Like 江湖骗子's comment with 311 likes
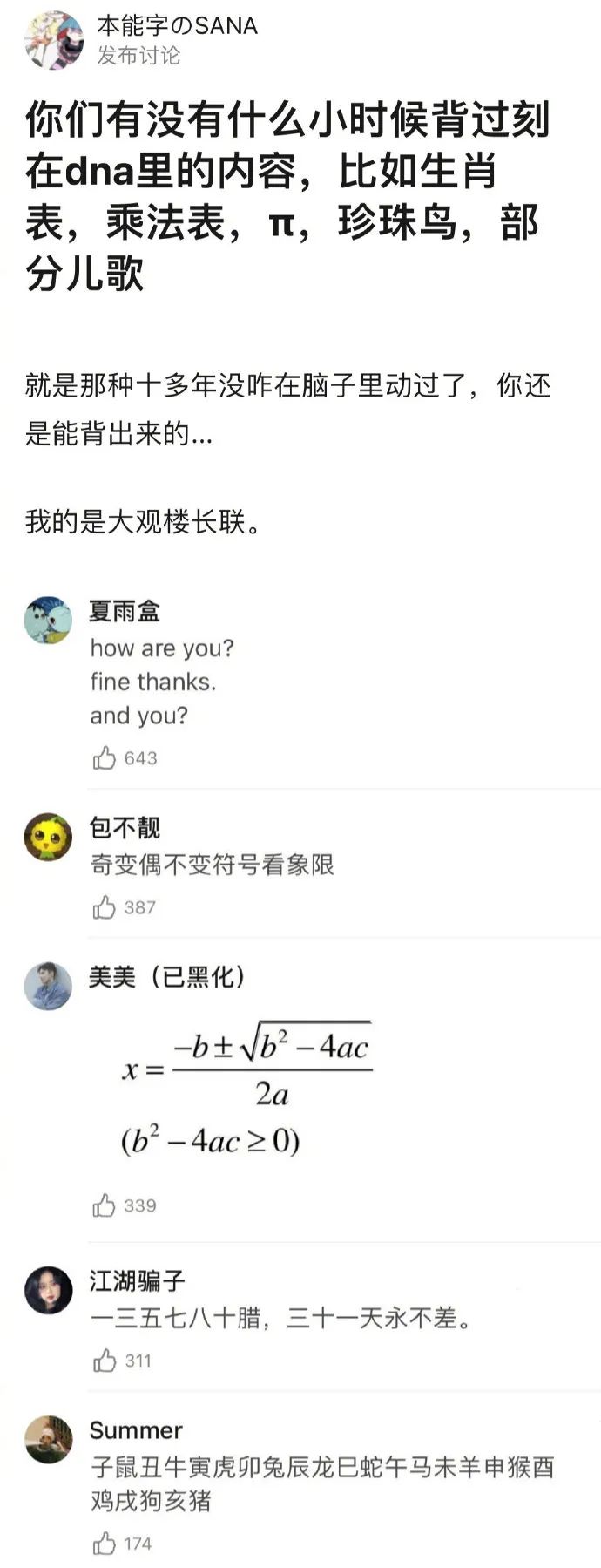The height and width of the screenshot is (1568, 601). click(x=105, y=1361)
